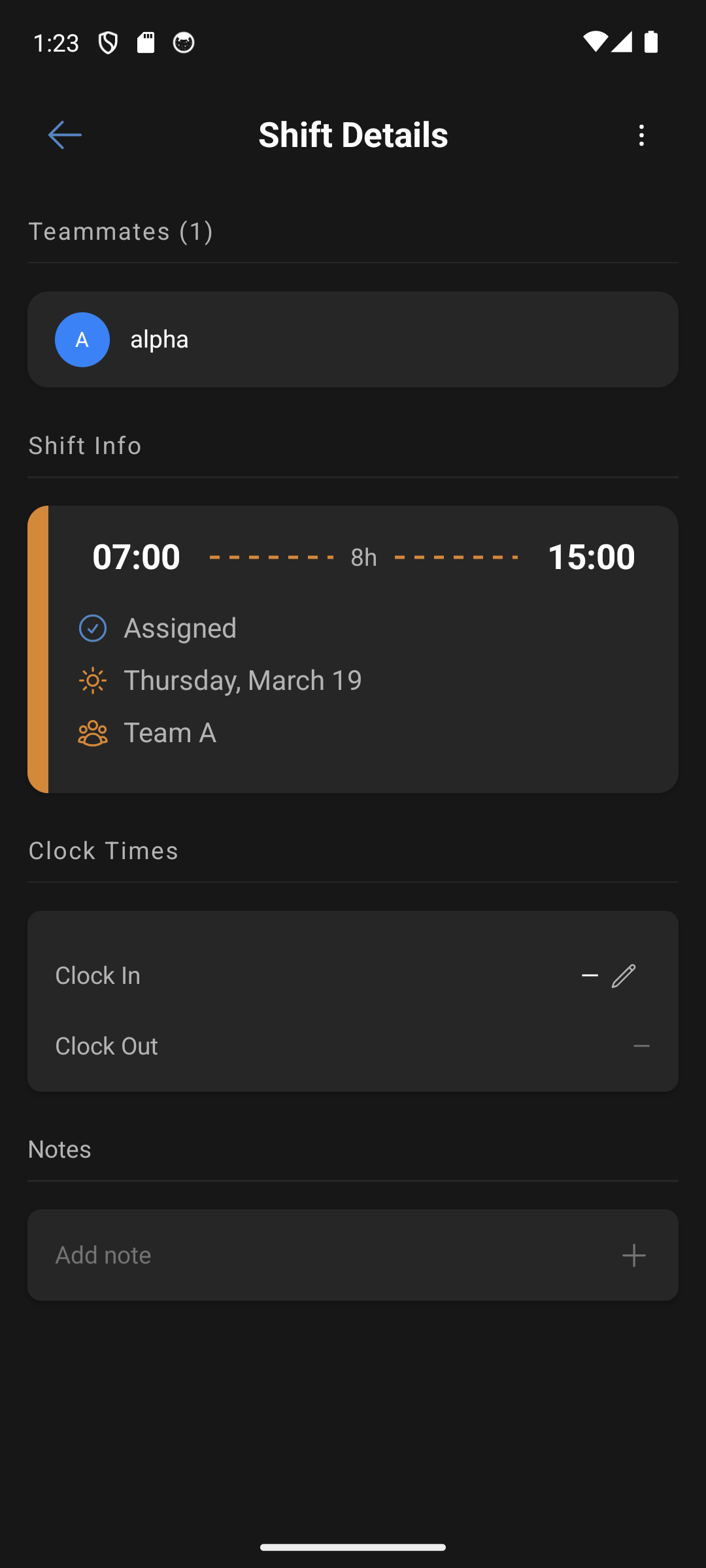Screen dimensions: 706x1568
Task: Expand the Teammates section
Action: pyautogui.click(x=120, y=231)
